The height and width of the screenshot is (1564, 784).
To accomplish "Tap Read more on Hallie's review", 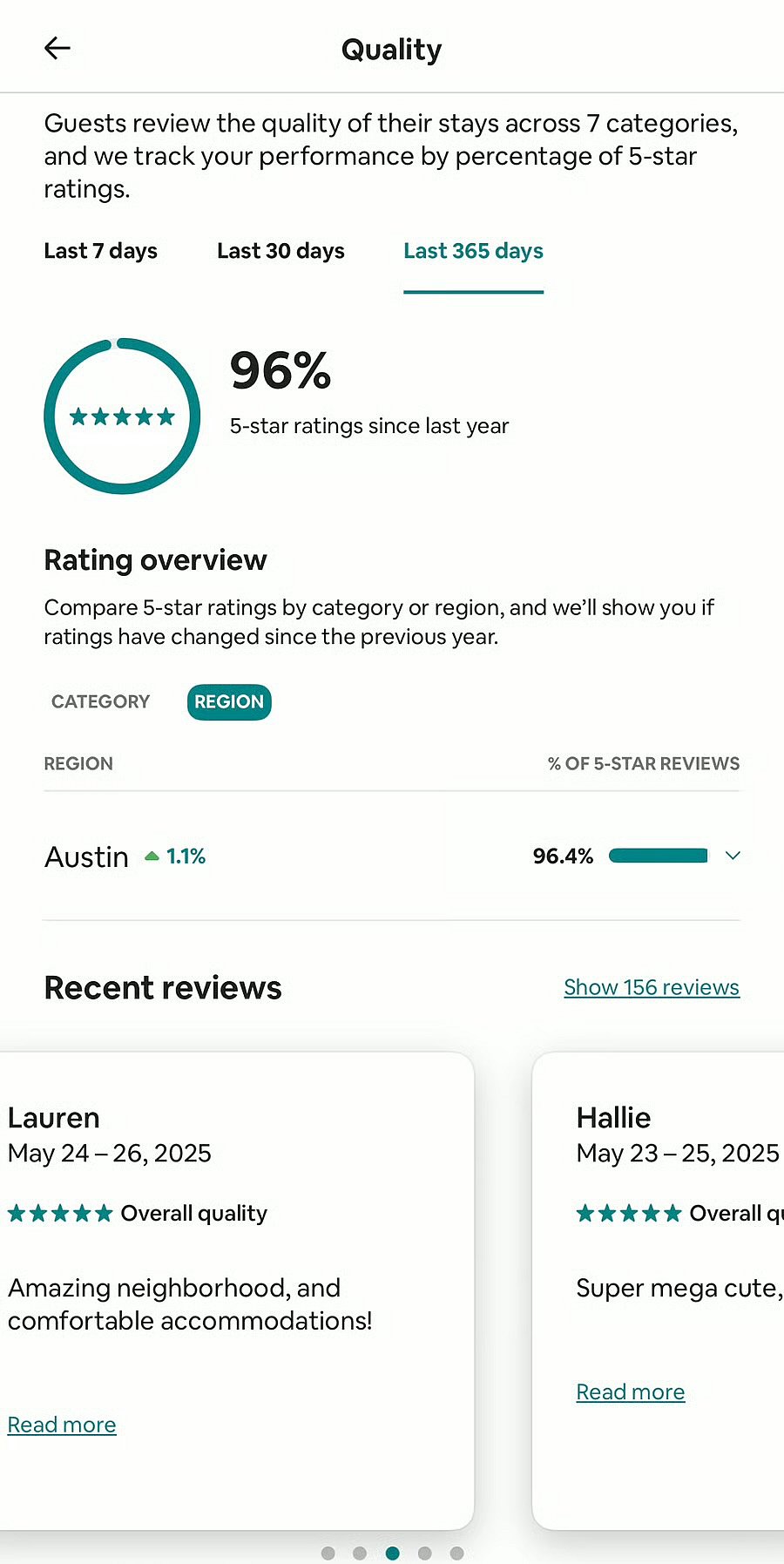I will pyautogui.click(x=631, y=1391).
